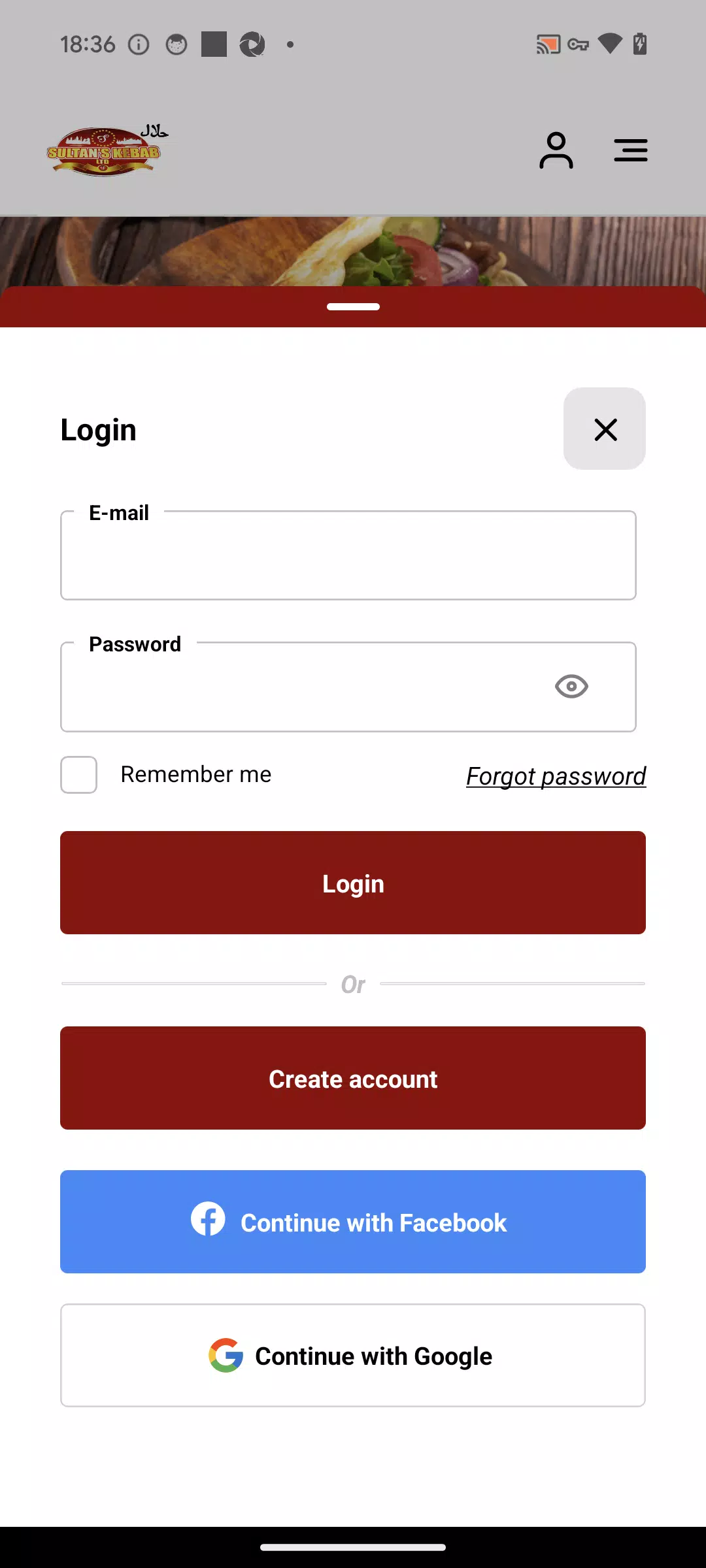Tap the sheet drag handle

coord(353,306)
